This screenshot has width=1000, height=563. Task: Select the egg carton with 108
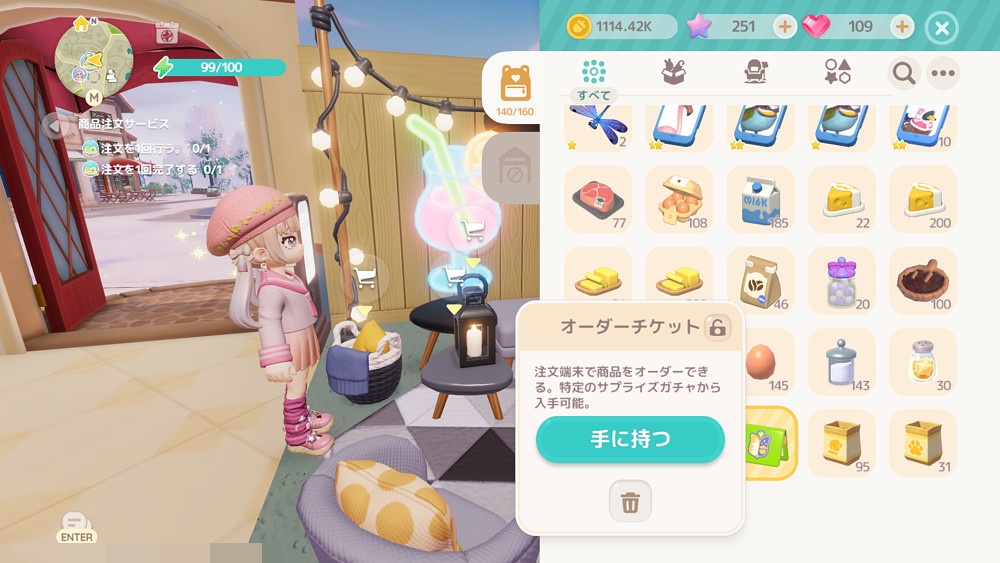[x=679, y=199]
